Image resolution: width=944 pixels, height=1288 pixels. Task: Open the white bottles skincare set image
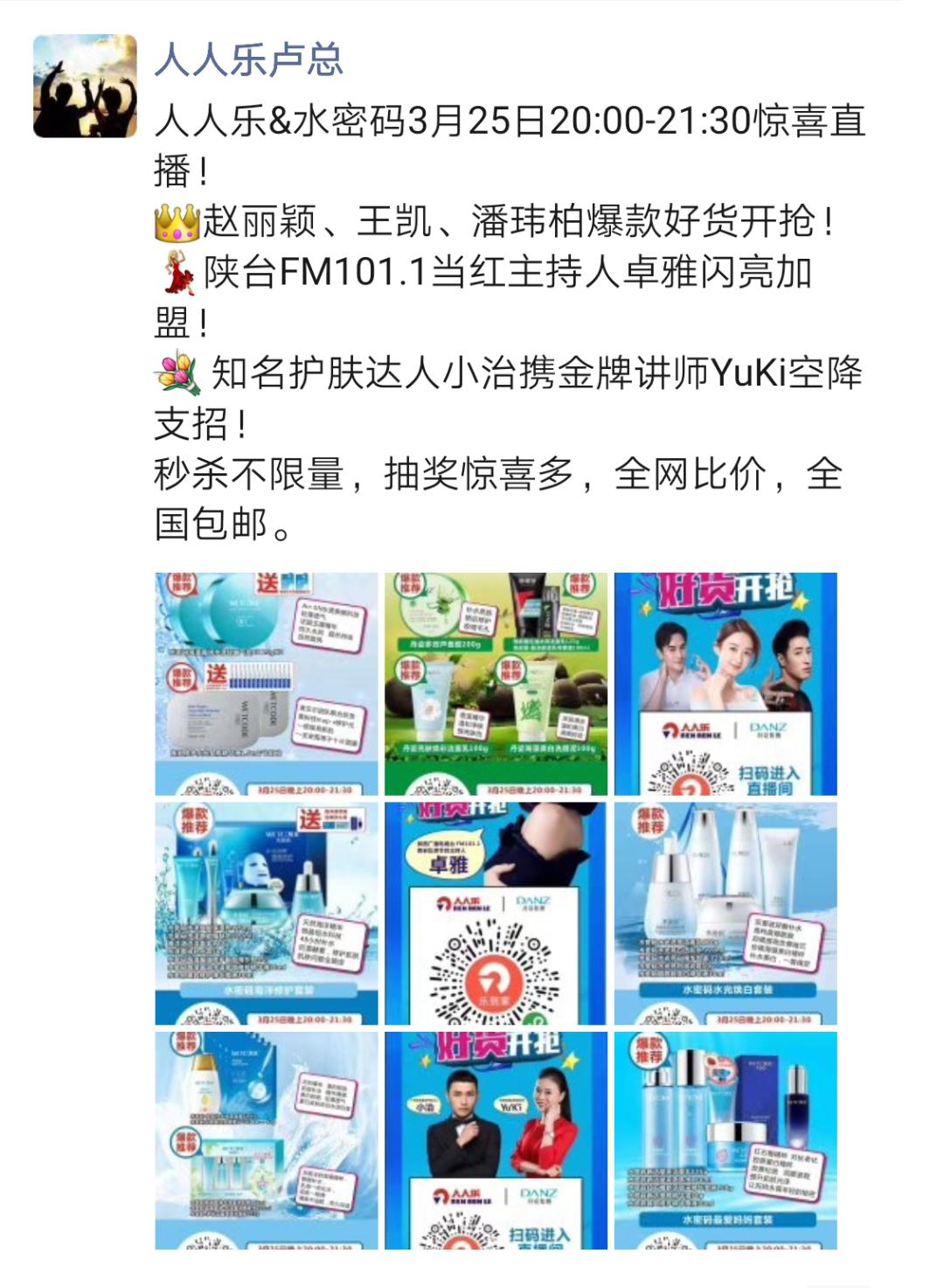[x=725, y=913]
